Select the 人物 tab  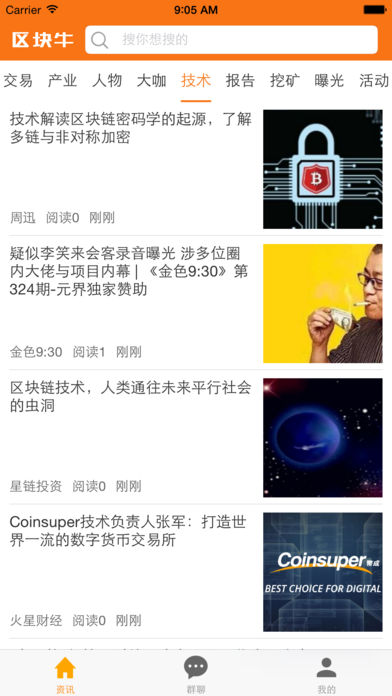point(107,81)
